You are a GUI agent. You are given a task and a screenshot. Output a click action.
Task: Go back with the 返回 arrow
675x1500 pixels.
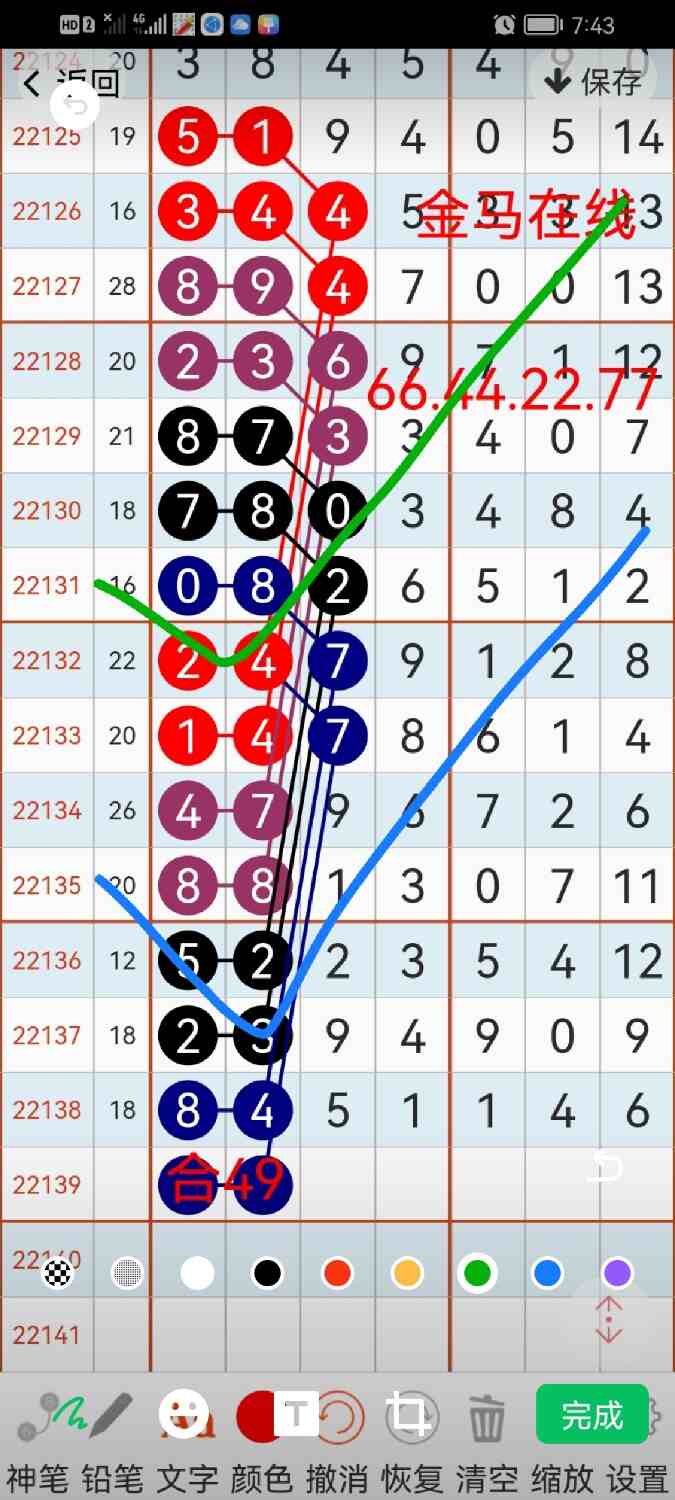point(34,84)
